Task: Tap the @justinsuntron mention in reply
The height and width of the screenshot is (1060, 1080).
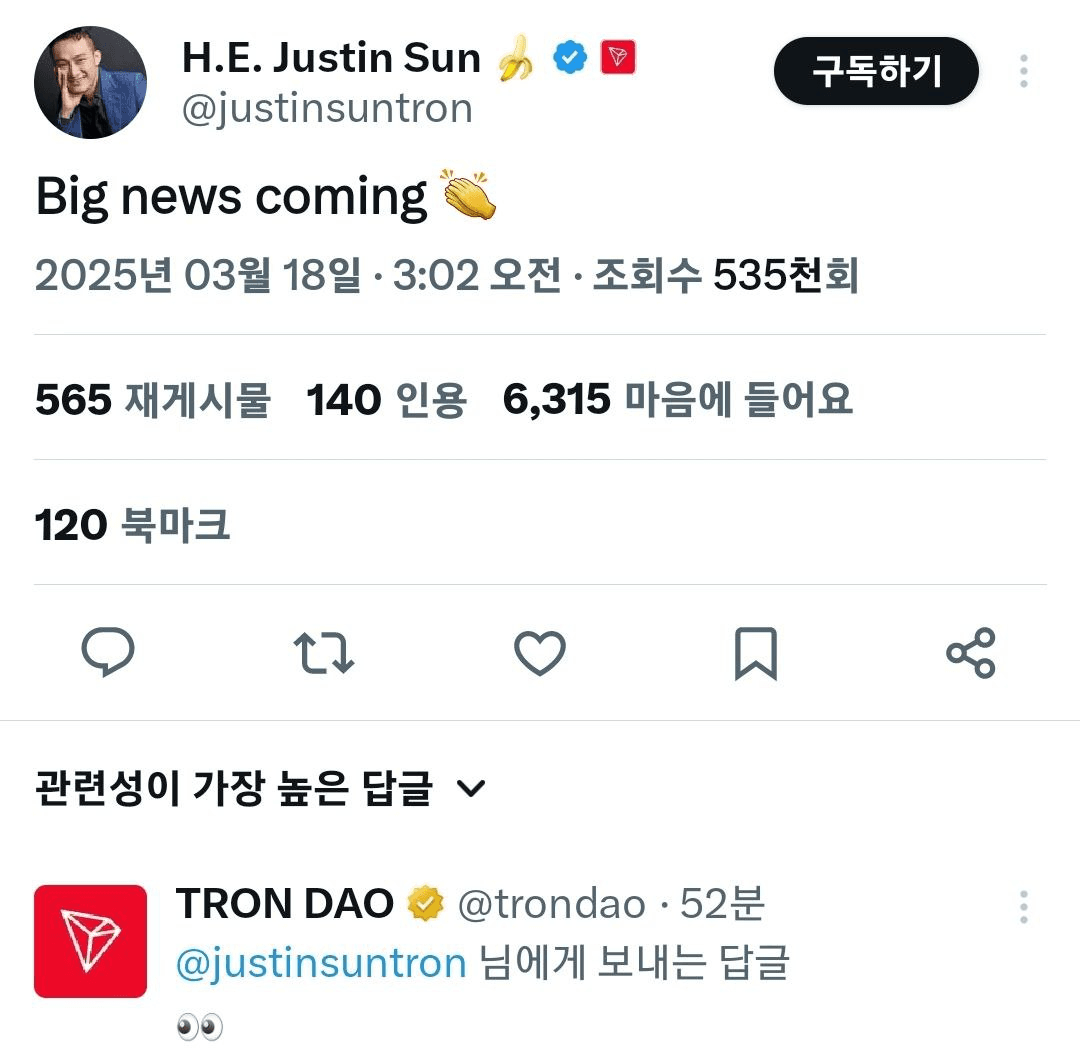Action: (321, 963)
